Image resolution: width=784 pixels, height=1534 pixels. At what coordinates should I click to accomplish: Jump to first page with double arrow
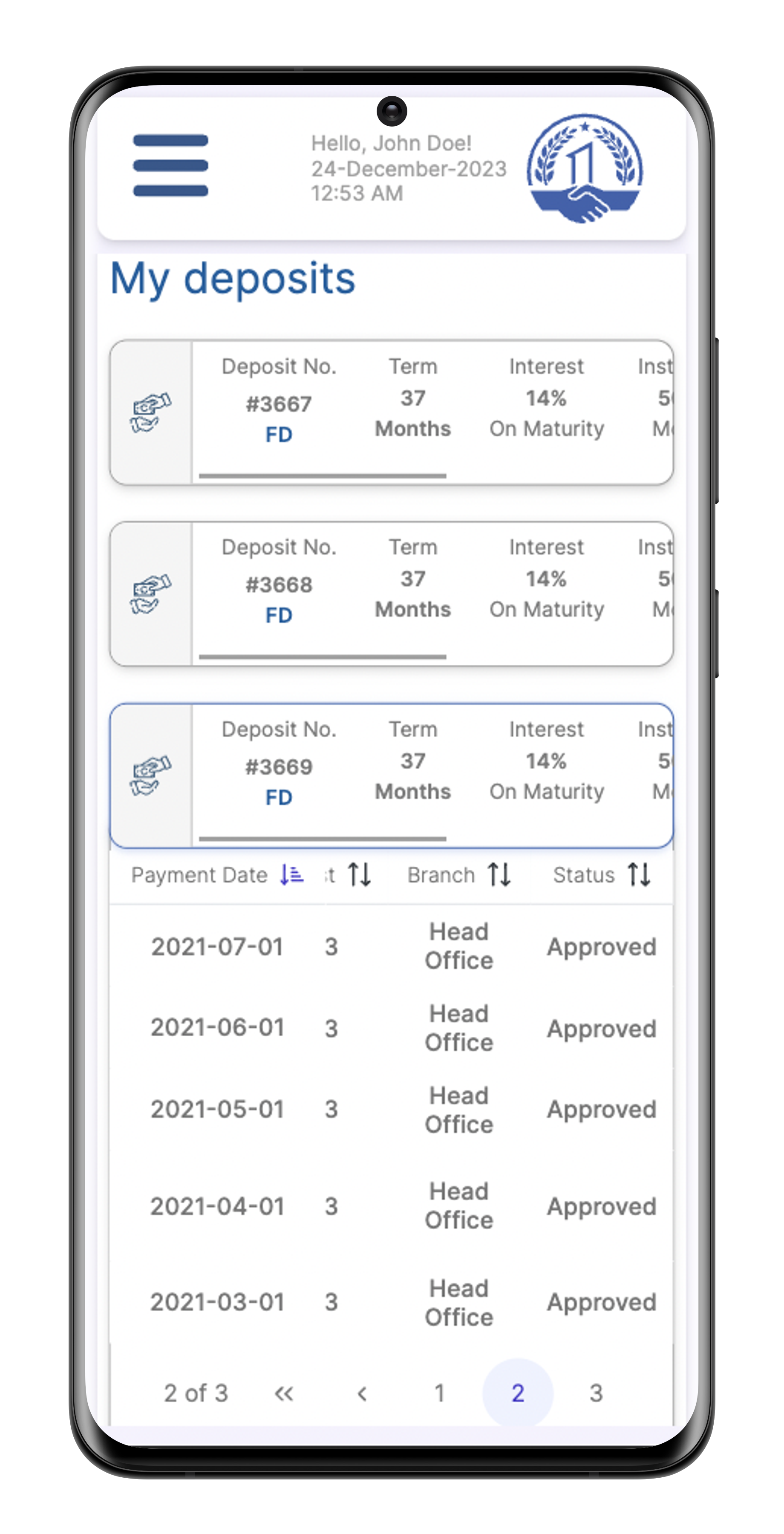tap(284, 1393)
